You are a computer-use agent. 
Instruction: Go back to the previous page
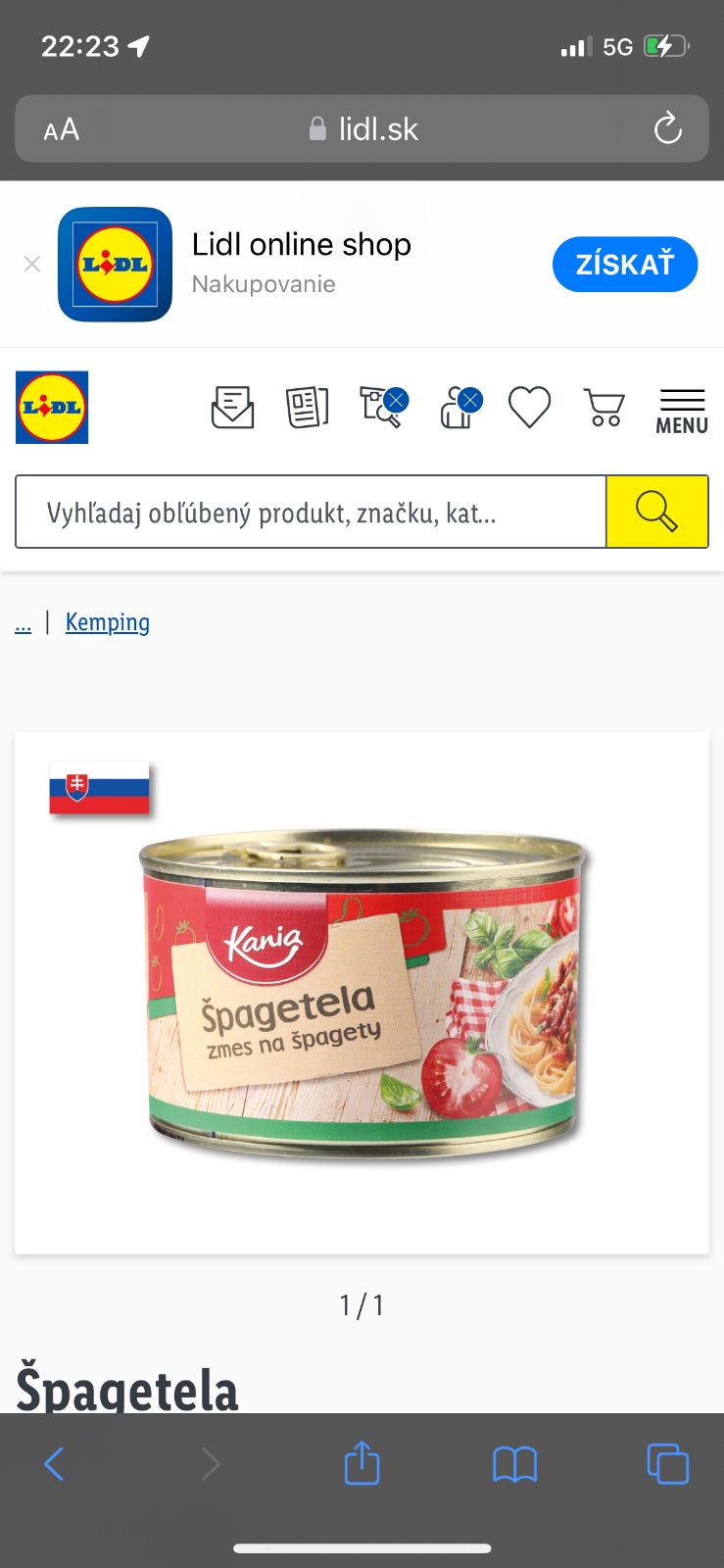(x=54, y=1464)
